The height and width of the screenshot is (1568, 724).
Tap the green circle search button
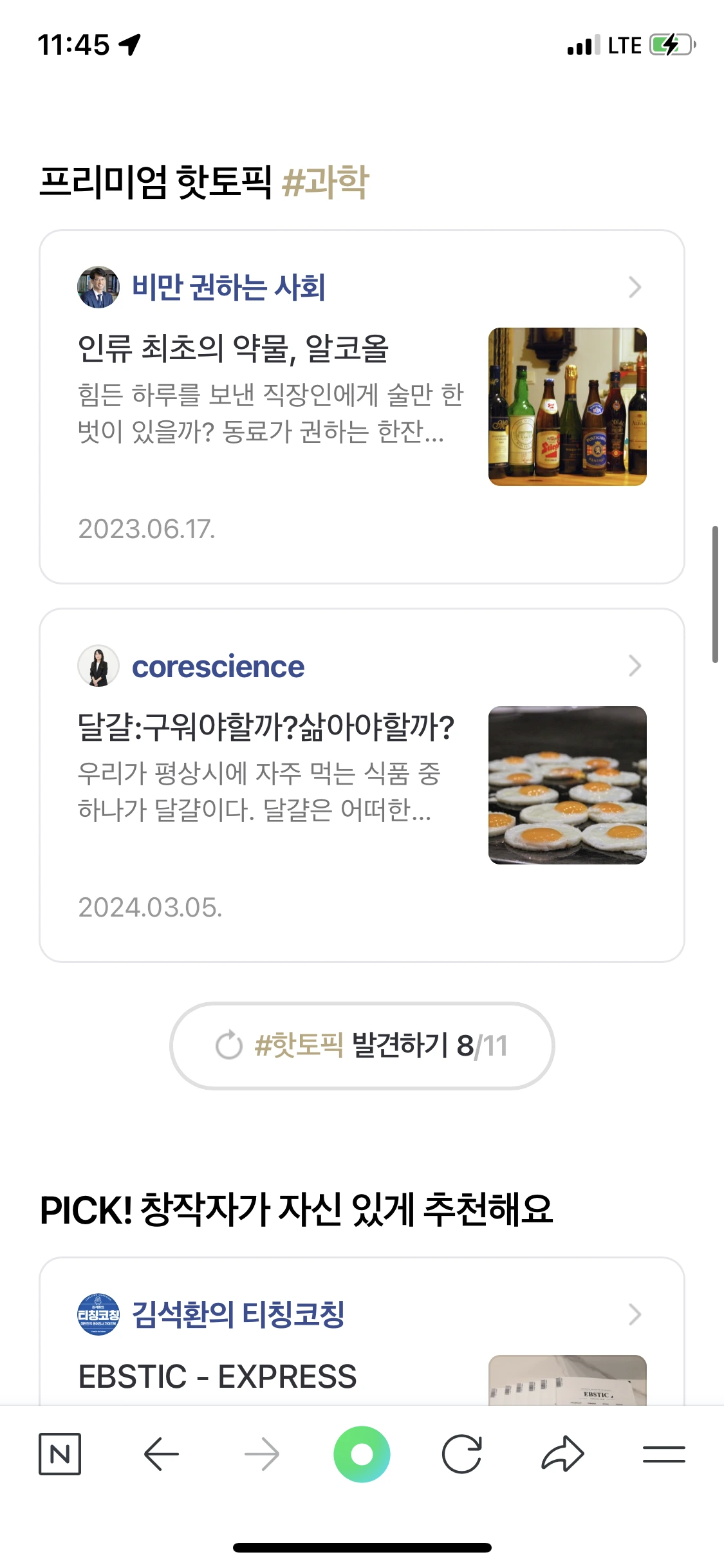tap(362, 1454)
